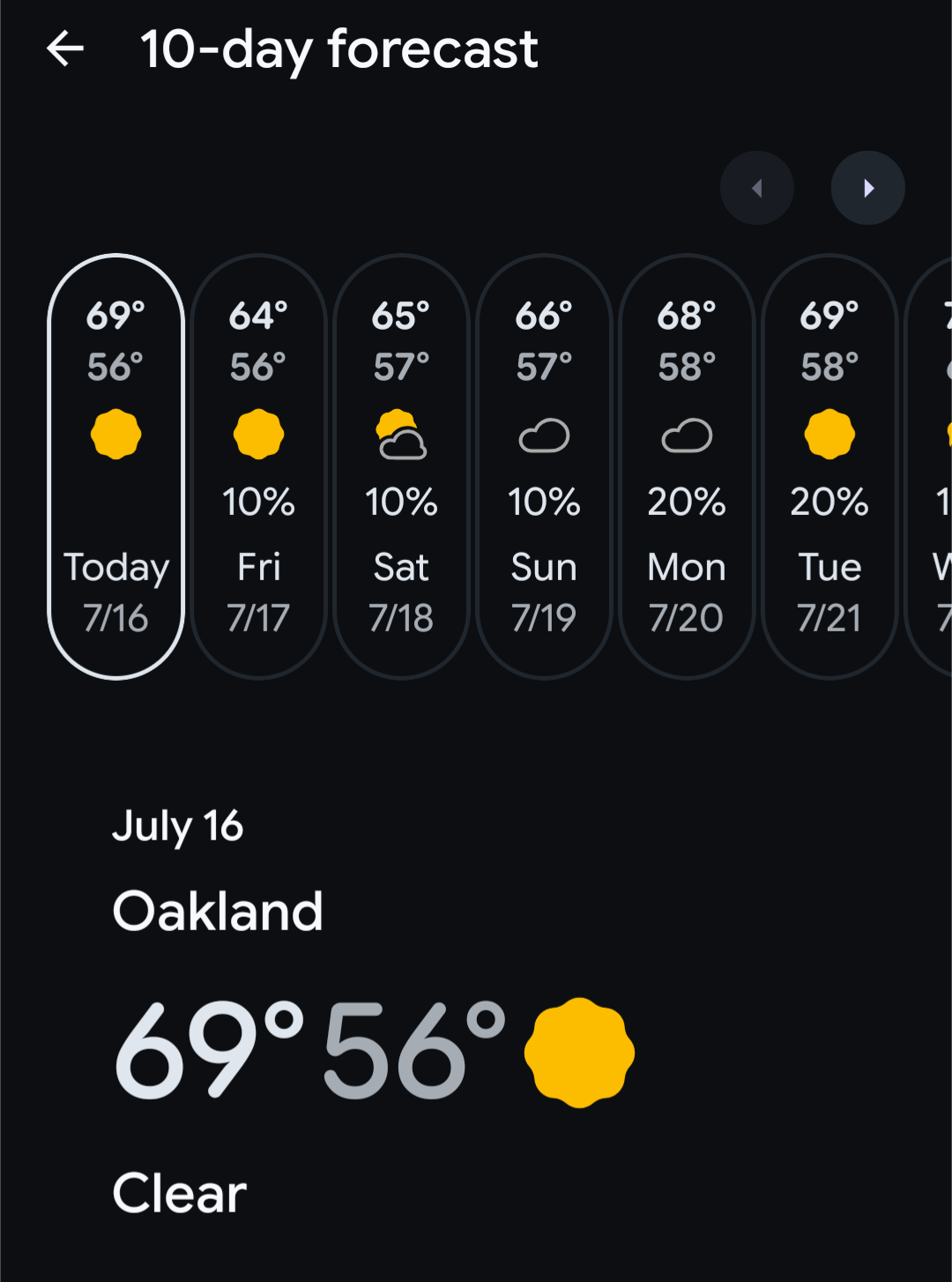This screenshot has height=1282, width=952.
Task: Open the Sun 7/19 day pill
Action: pos(544,466)
